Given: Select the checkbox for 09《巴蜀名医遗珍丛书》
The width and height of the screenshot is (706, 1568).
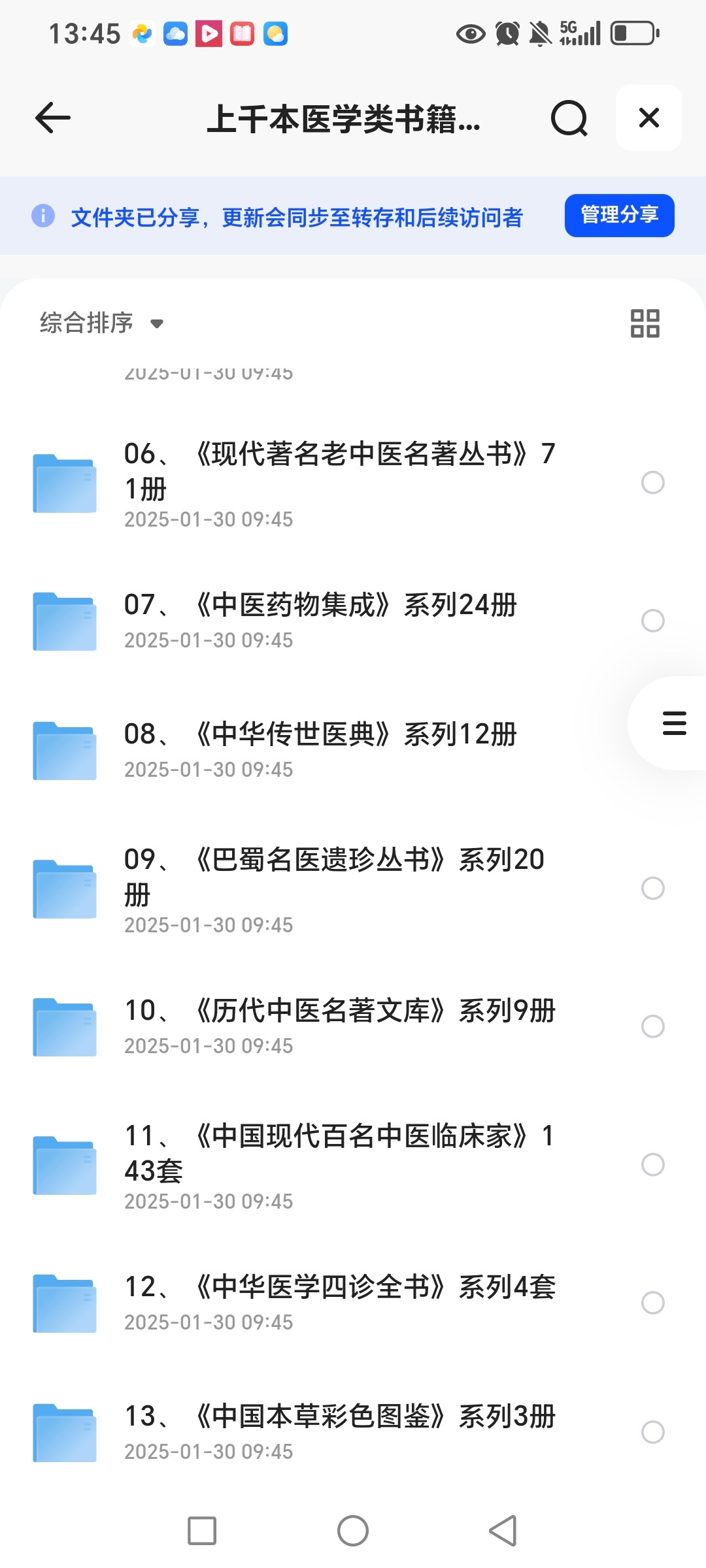Looking at the screenshot, I should pos(652,888).
